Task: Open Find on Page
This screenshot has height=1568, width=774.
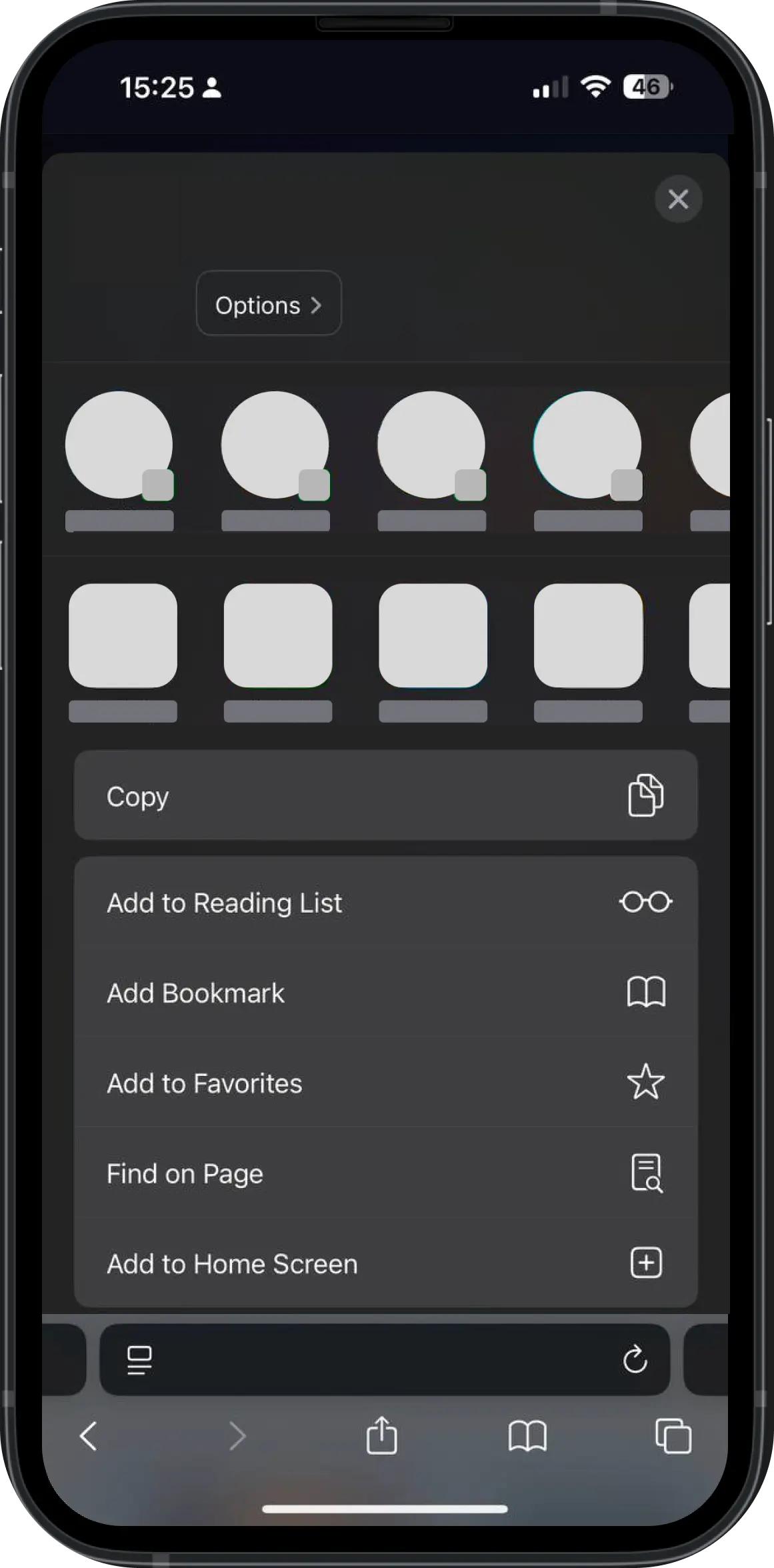Action: 386,1174
